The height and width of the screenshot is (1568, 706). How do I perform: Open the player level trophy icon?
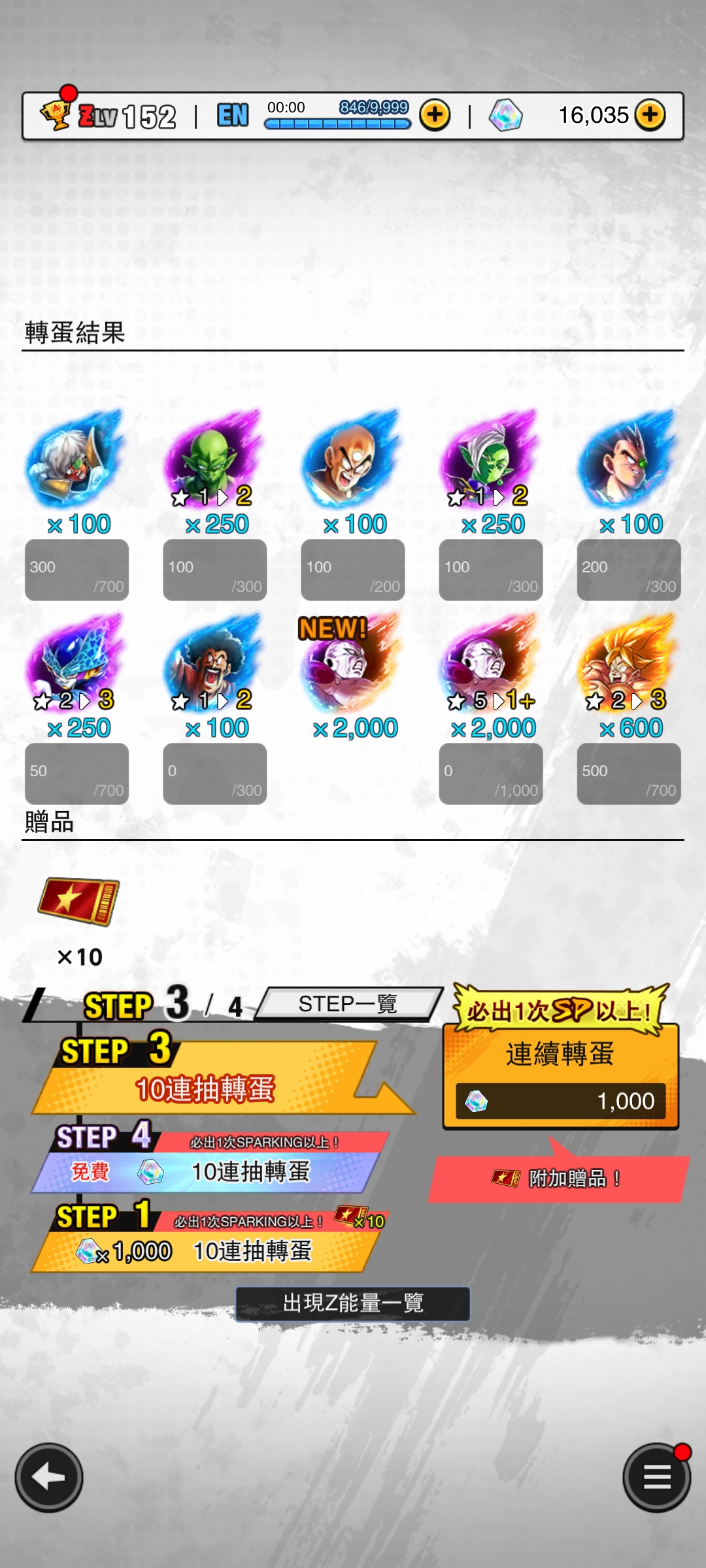pos(56,113)
